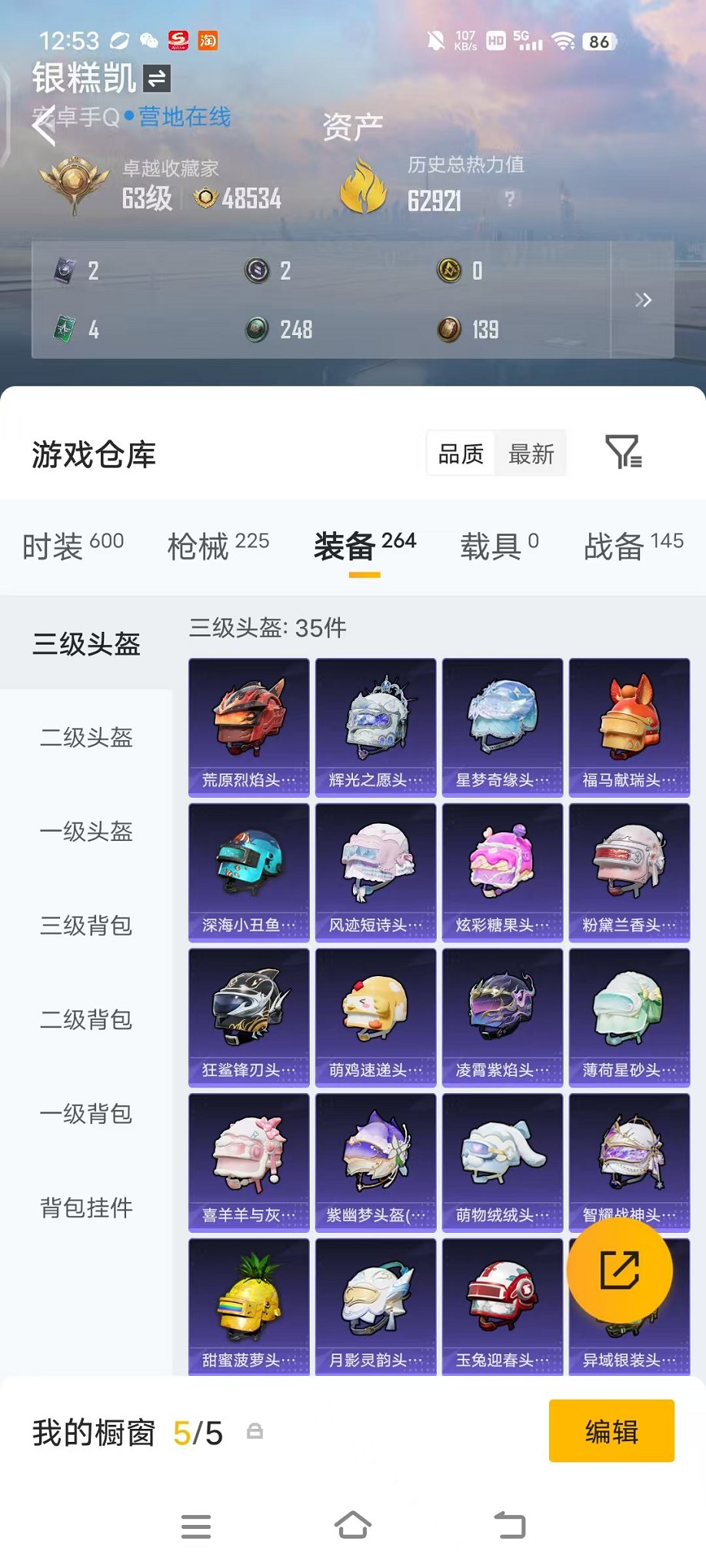Click the green coin showing 248
Image resolution: width=706 pixels, height=1568 pixels.
coord(258,327)
